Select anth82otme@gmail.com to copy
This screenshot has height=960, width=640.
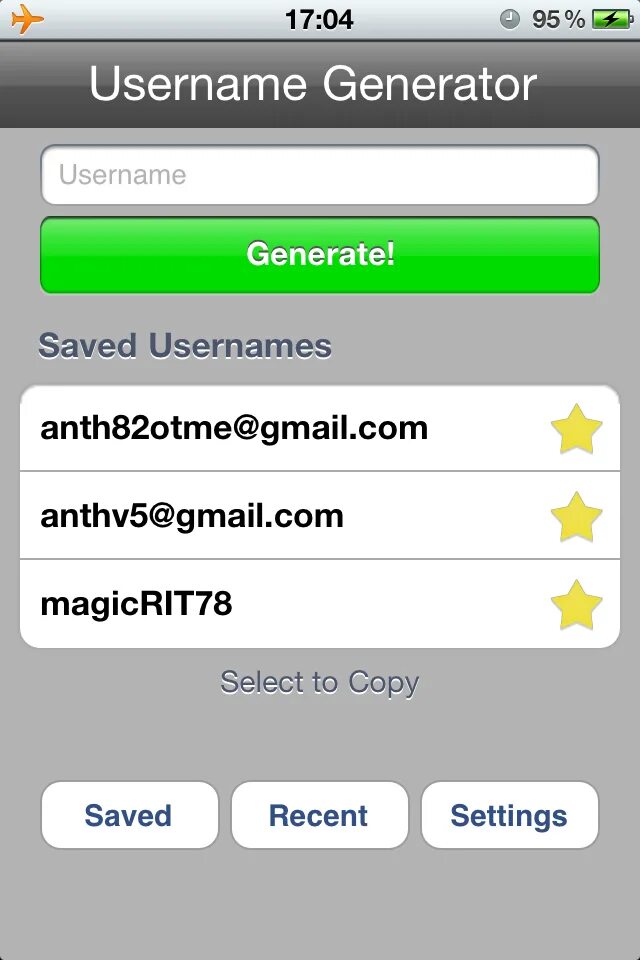[234, 428]
